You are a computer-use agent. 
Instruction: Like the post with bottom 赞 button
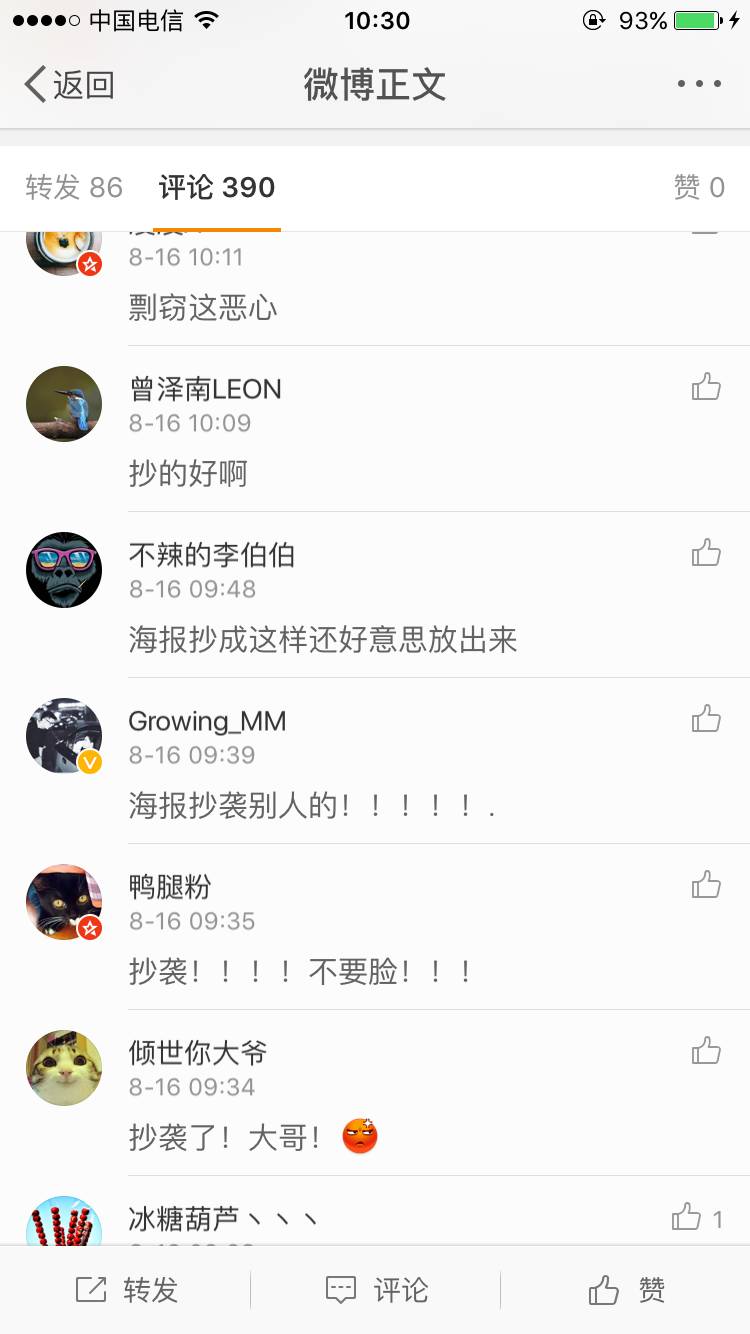(626, 1291)
